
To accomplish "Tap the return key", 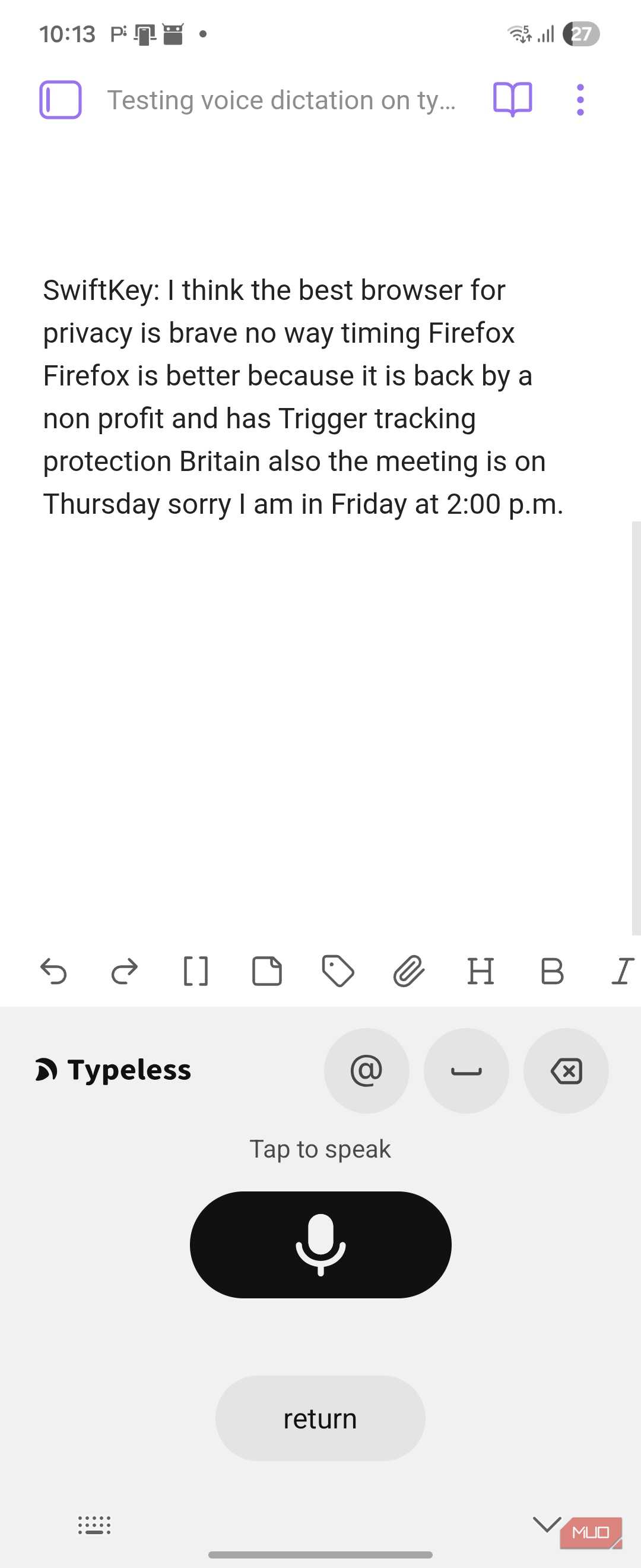I will point(320,1419).
